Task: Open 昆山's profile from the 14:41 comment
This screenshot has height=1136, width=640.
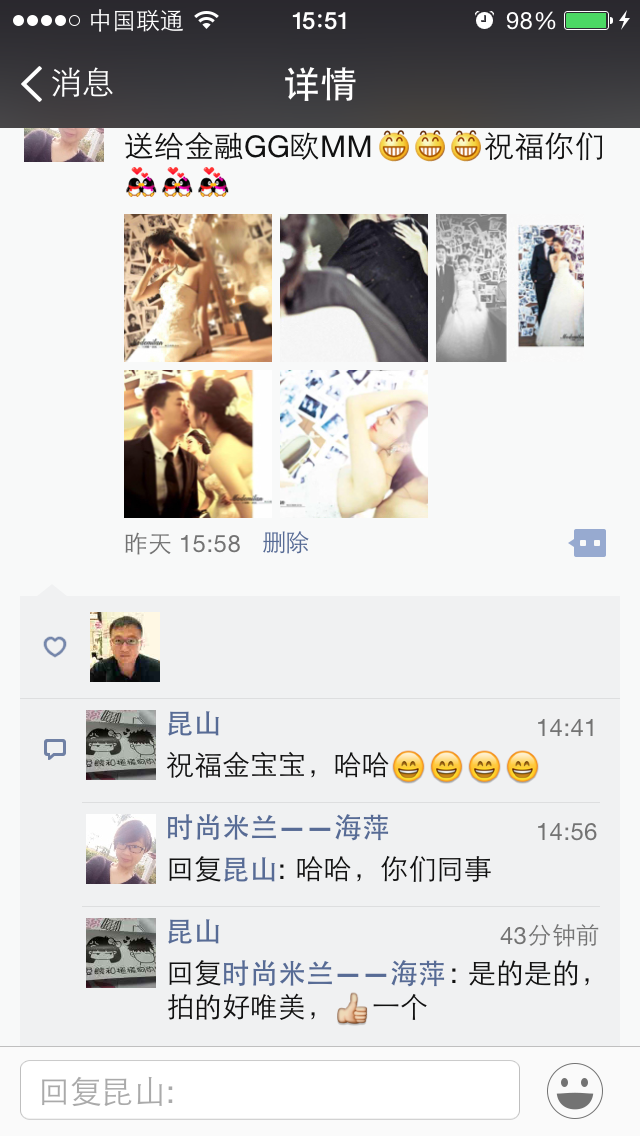Action: [x=194, y=725]
